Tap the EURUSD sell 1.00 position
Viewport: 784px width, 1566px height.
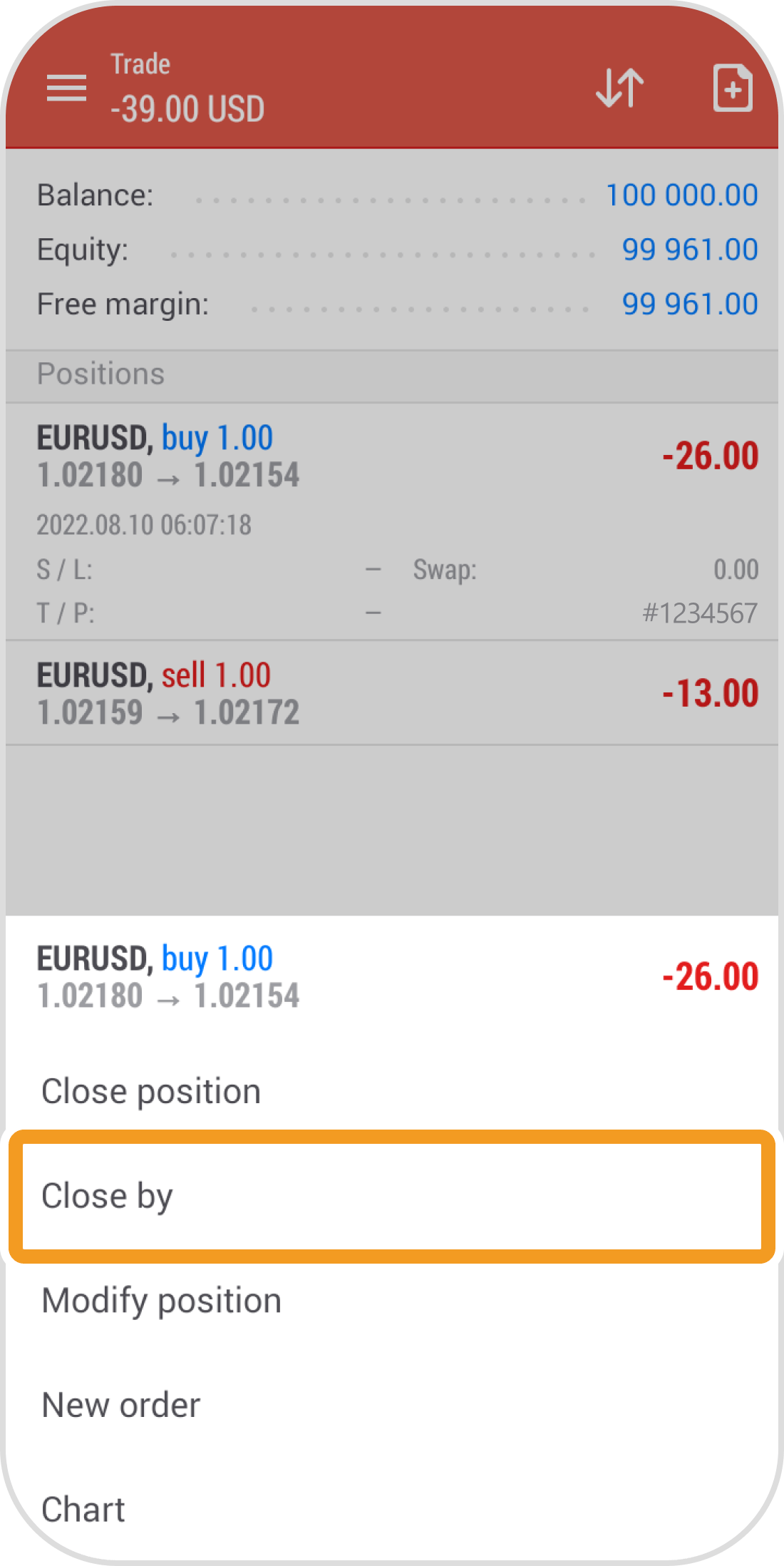point(392,693)
